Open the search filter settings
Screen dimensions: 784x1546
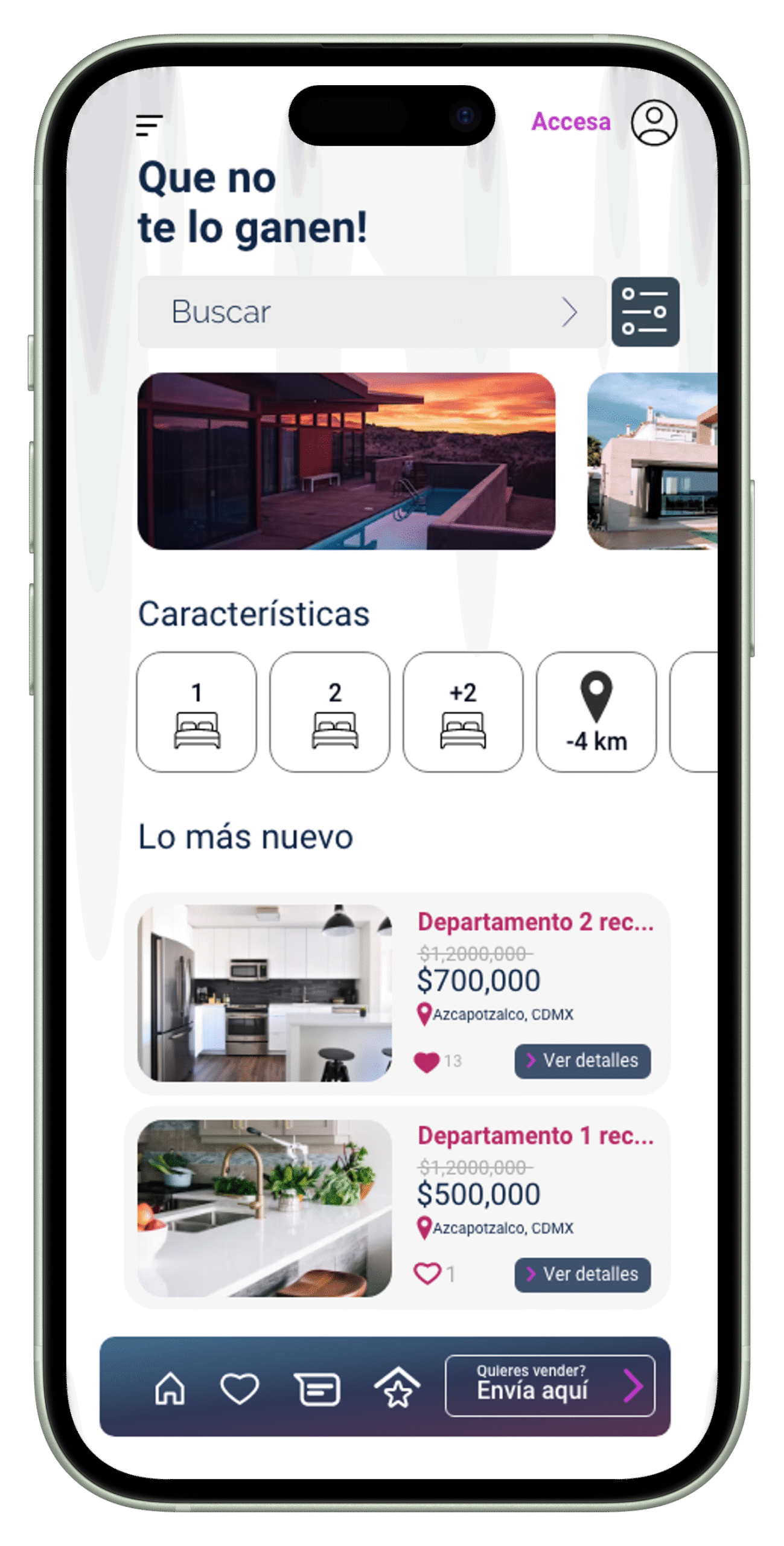pyautogui.click(x=645, y=312)
